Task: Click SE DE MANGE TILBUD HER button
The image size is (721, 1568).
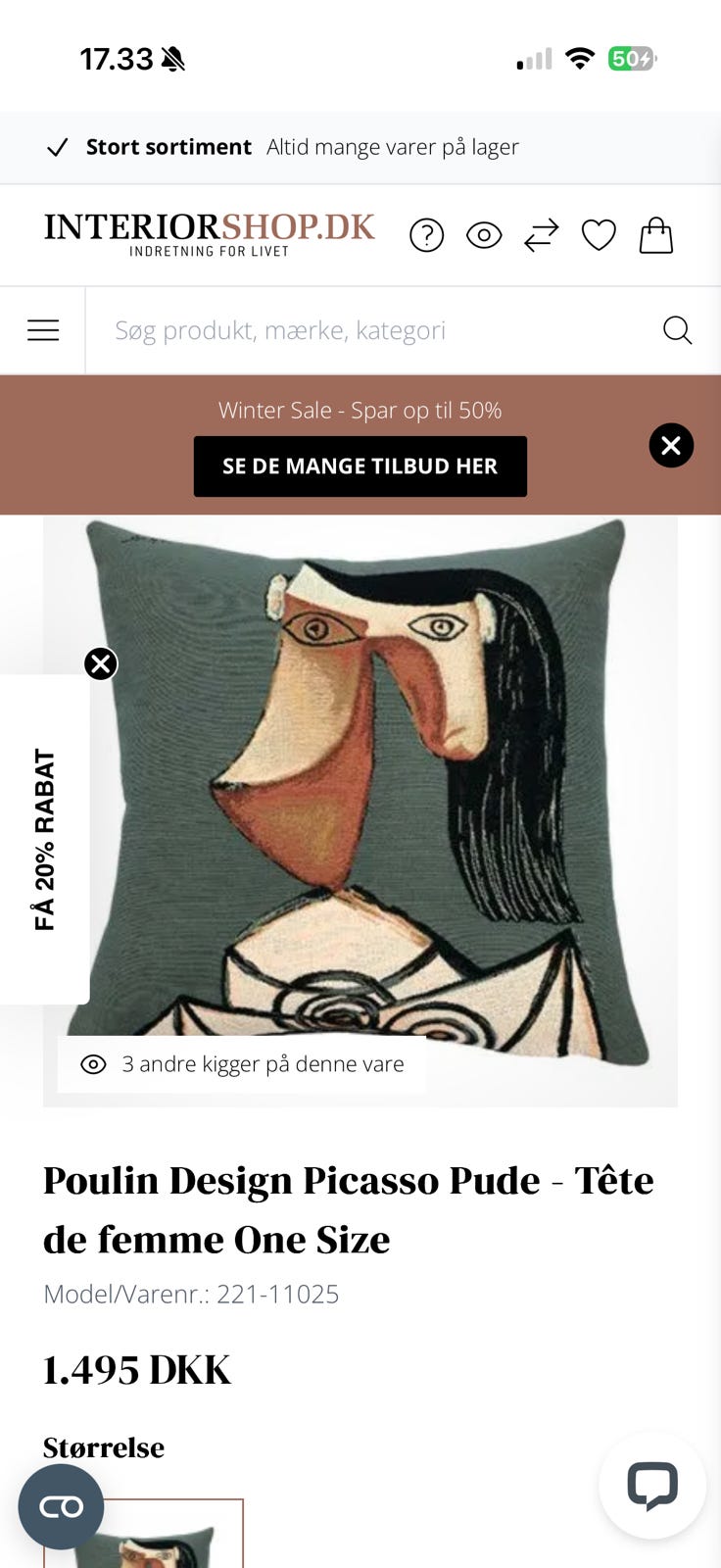Action: coord(360,465)
